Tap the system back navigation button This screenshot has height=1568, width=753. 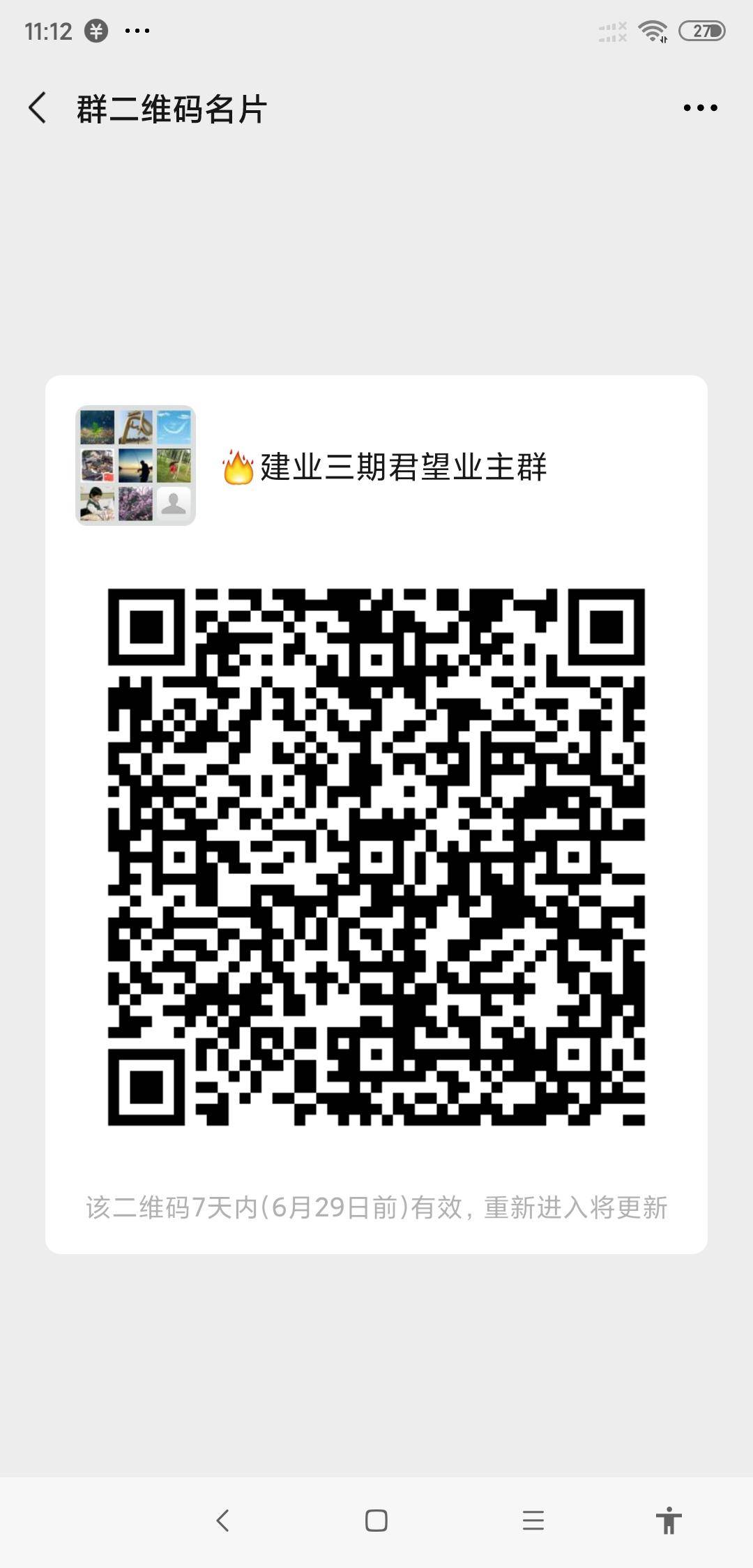click(x=222, y=1521)
